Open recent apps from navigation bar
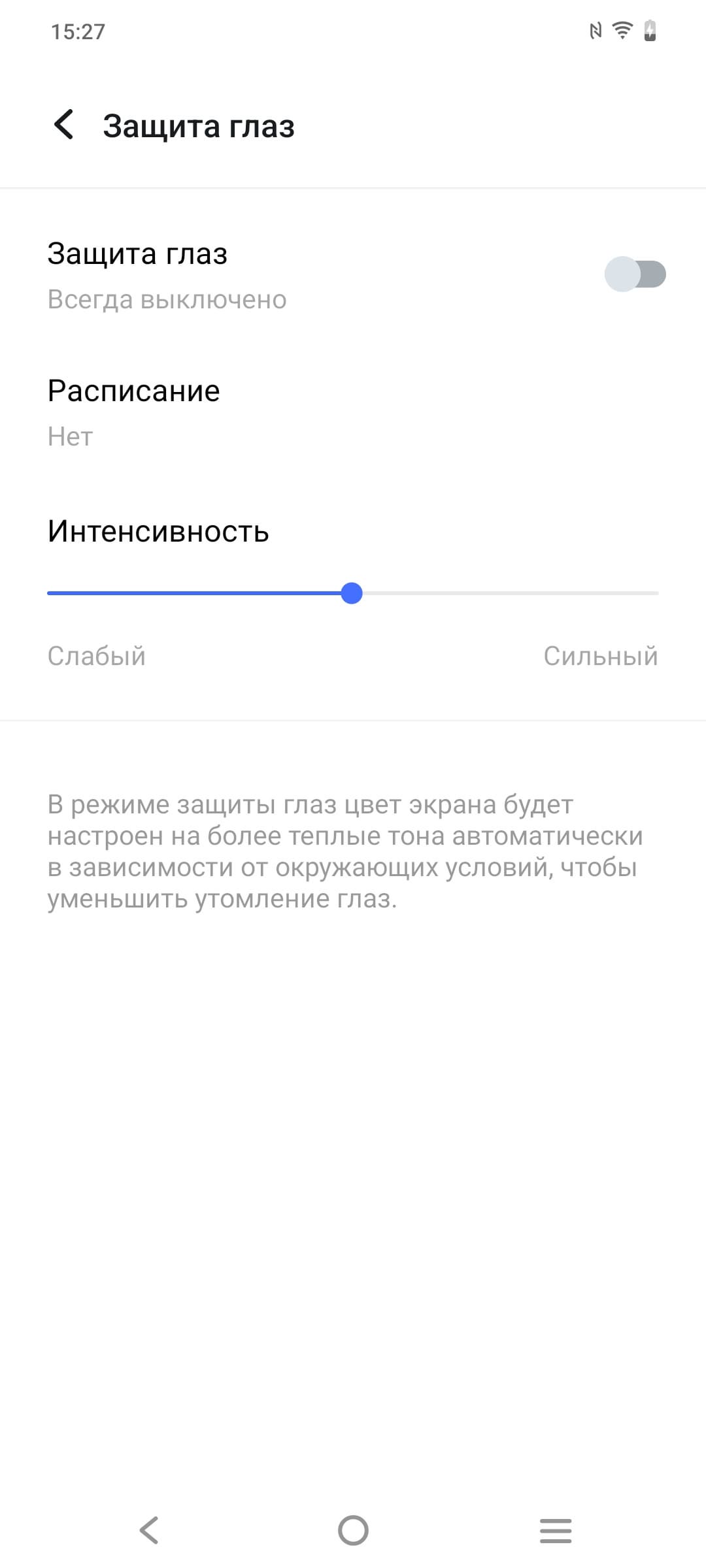This screenshot has width=706, height=1568. pyautogui.click(x=556, y=1530)
